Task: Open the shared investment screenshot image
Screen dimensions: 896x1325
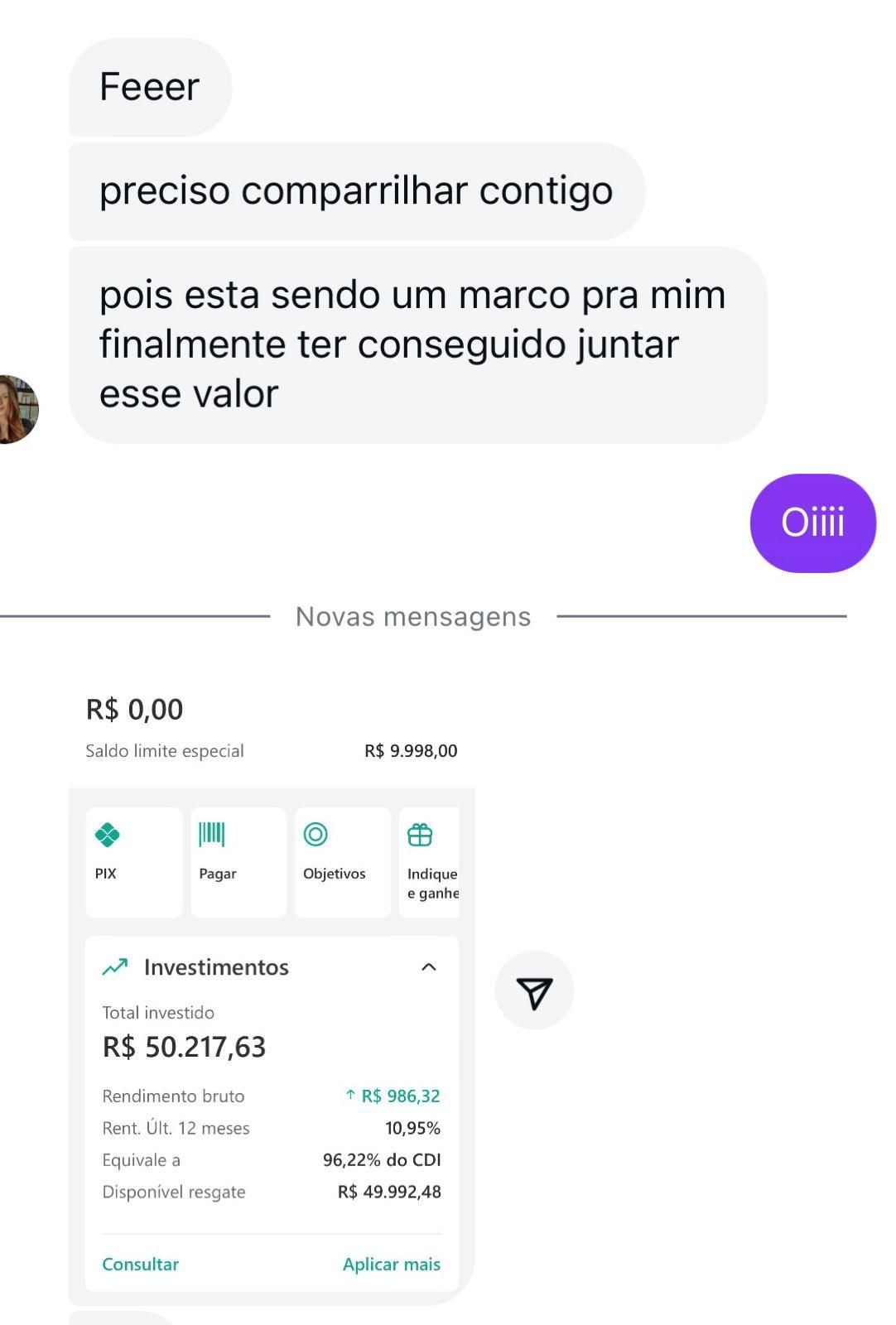Action: (272, 994)
